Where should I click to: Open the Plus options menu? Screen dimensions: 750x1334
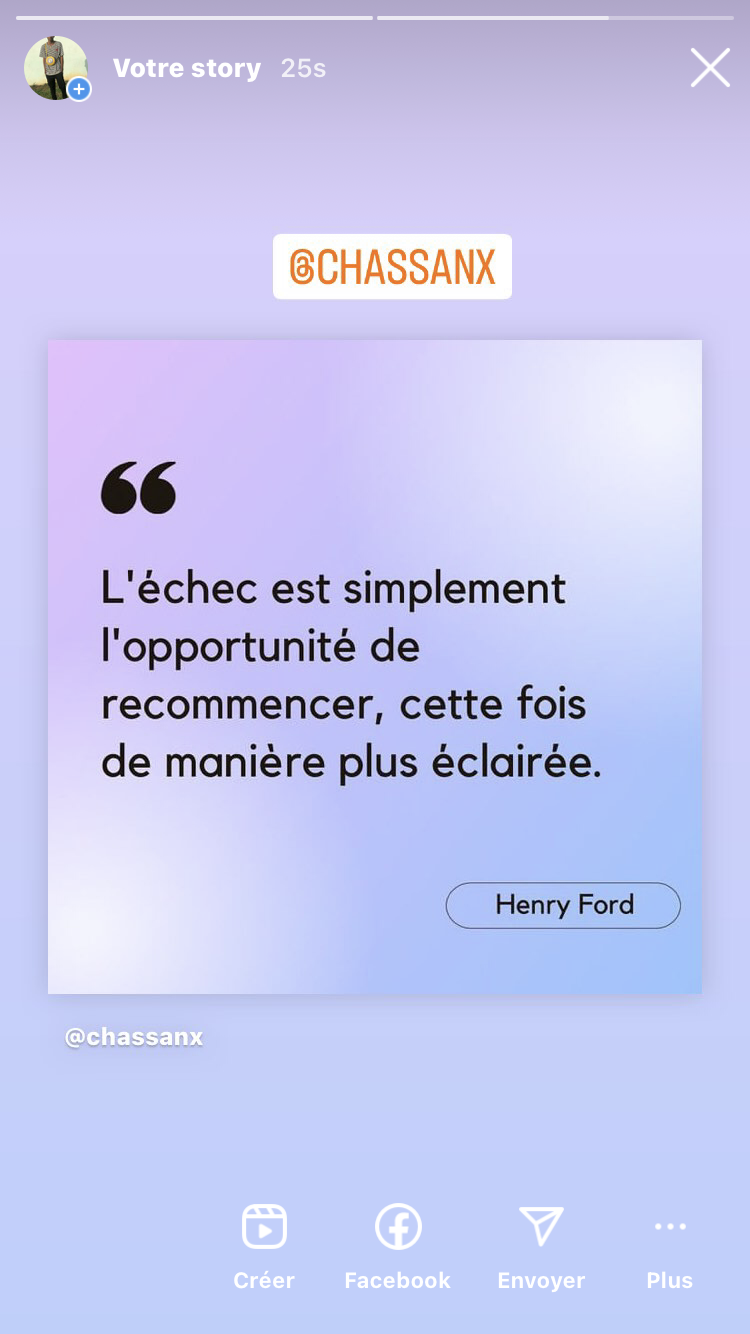669,1246
